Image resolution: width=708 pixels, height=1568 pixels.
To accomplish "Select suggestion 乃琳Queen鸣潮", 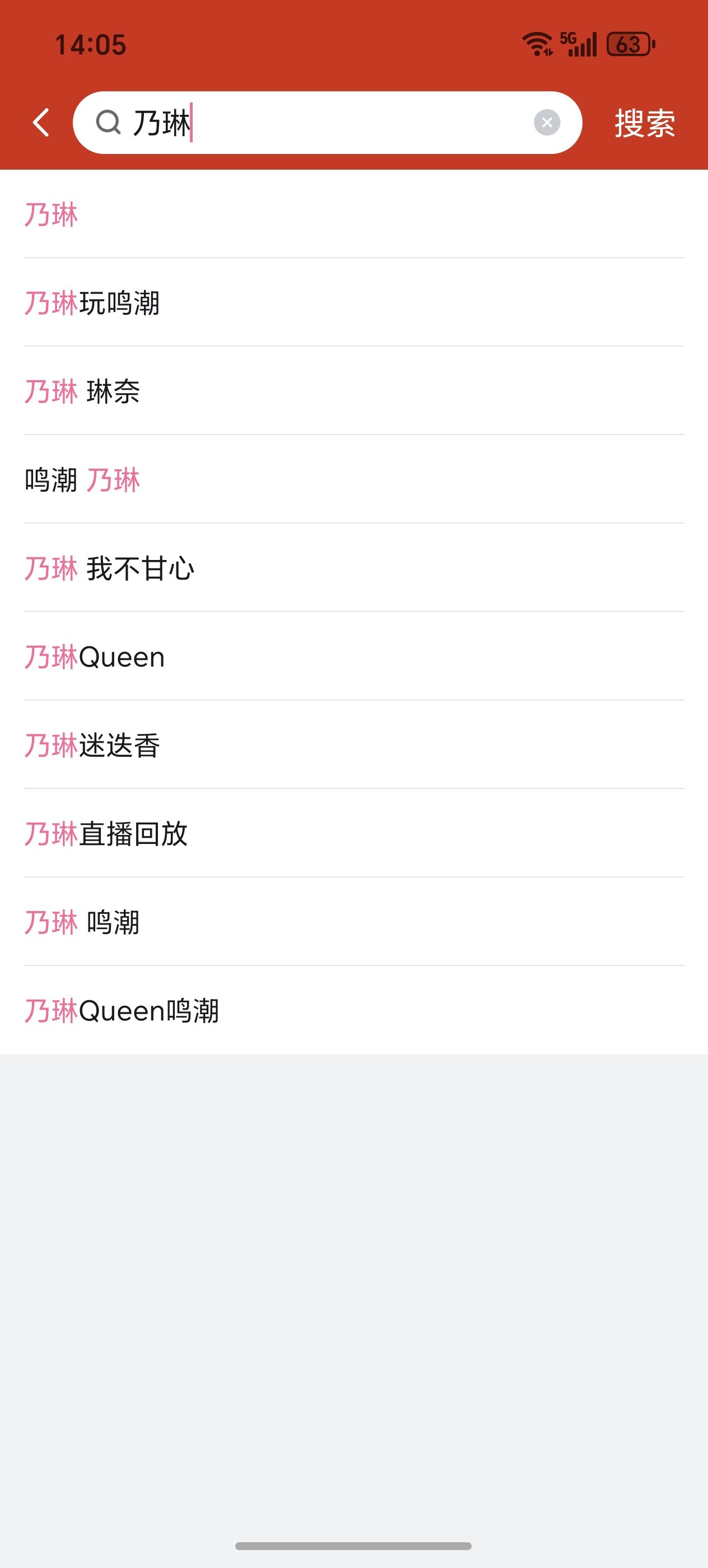I will point(122,1010).
